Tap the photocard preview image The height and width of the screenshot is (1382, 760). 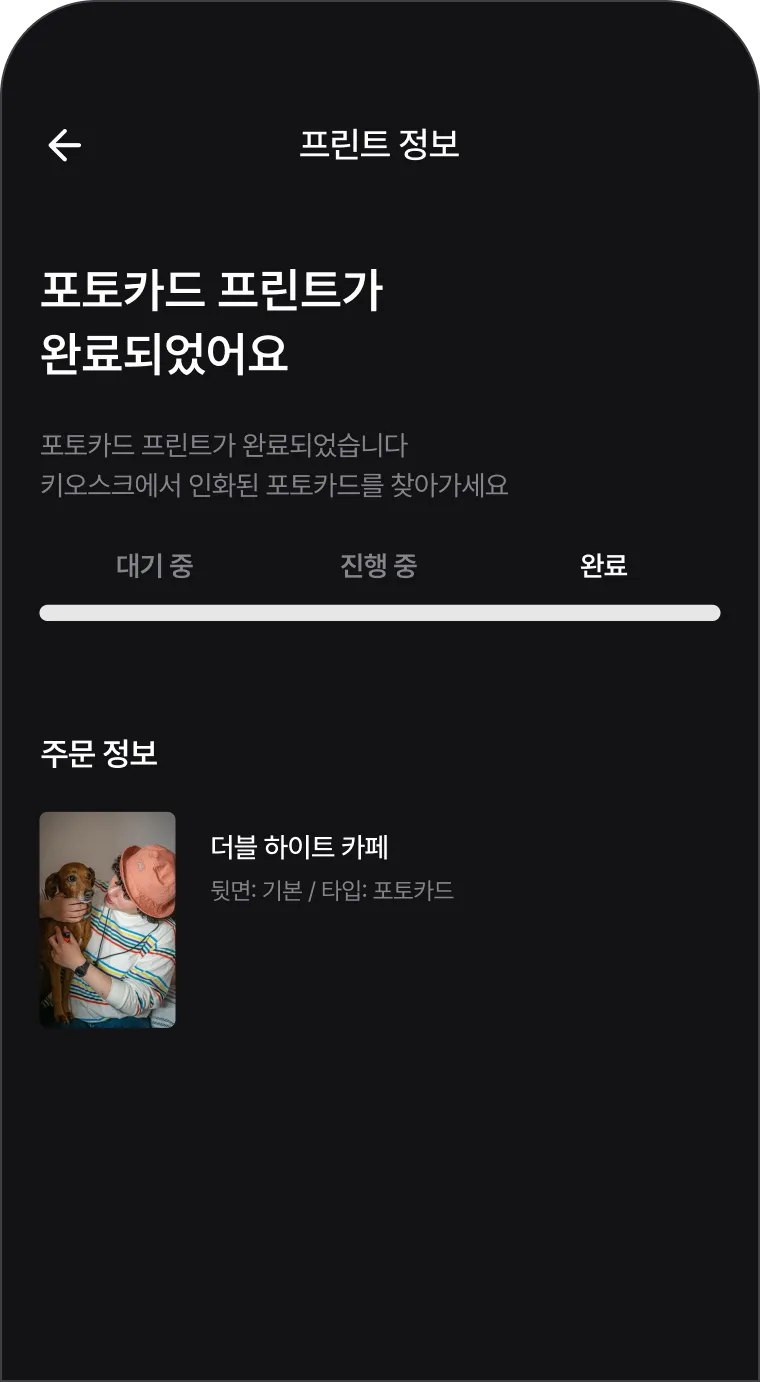click(108, 921)
